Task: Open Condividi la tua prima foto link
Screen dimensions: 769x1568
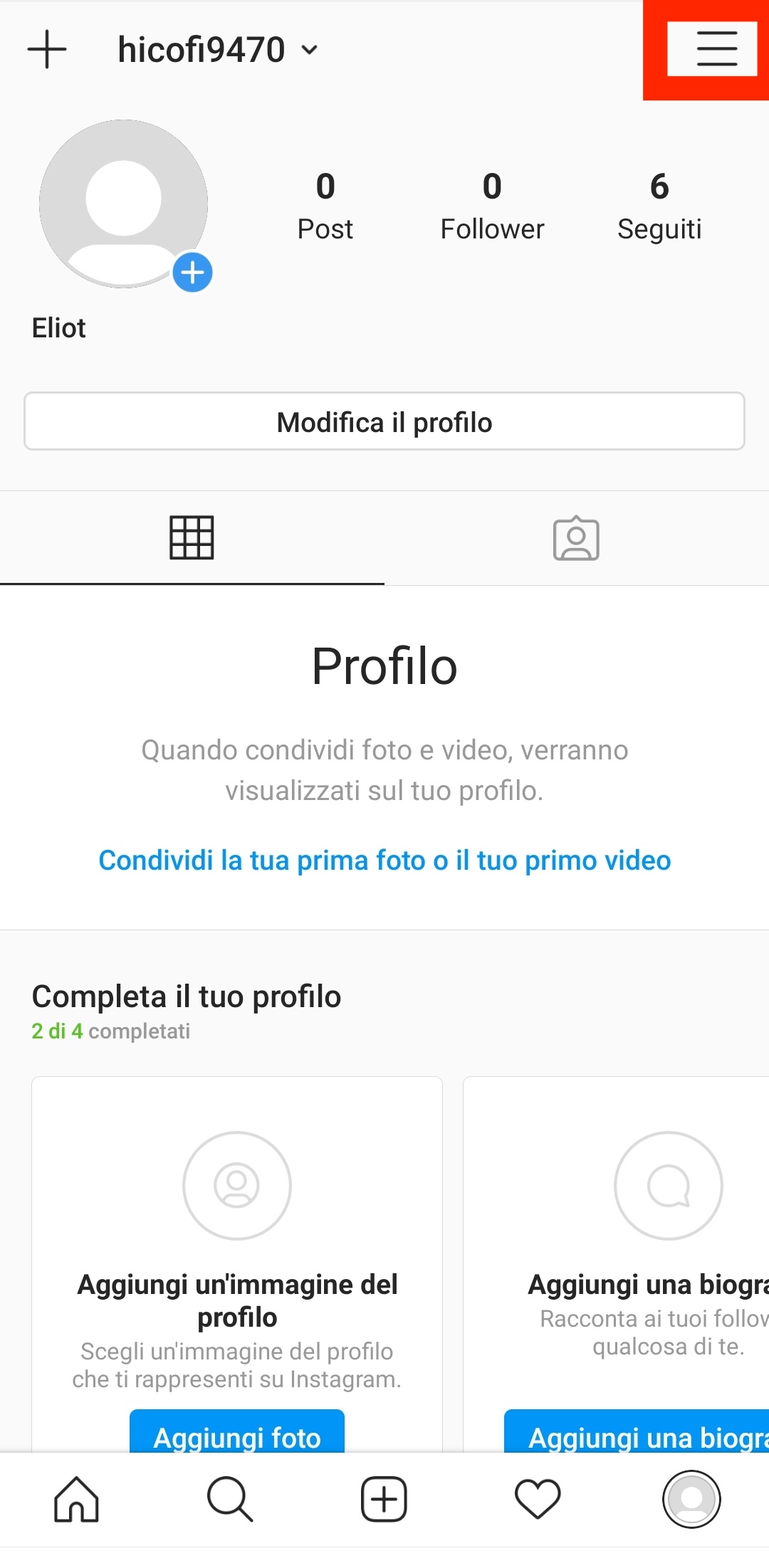Action: click(x=384, y=861)
